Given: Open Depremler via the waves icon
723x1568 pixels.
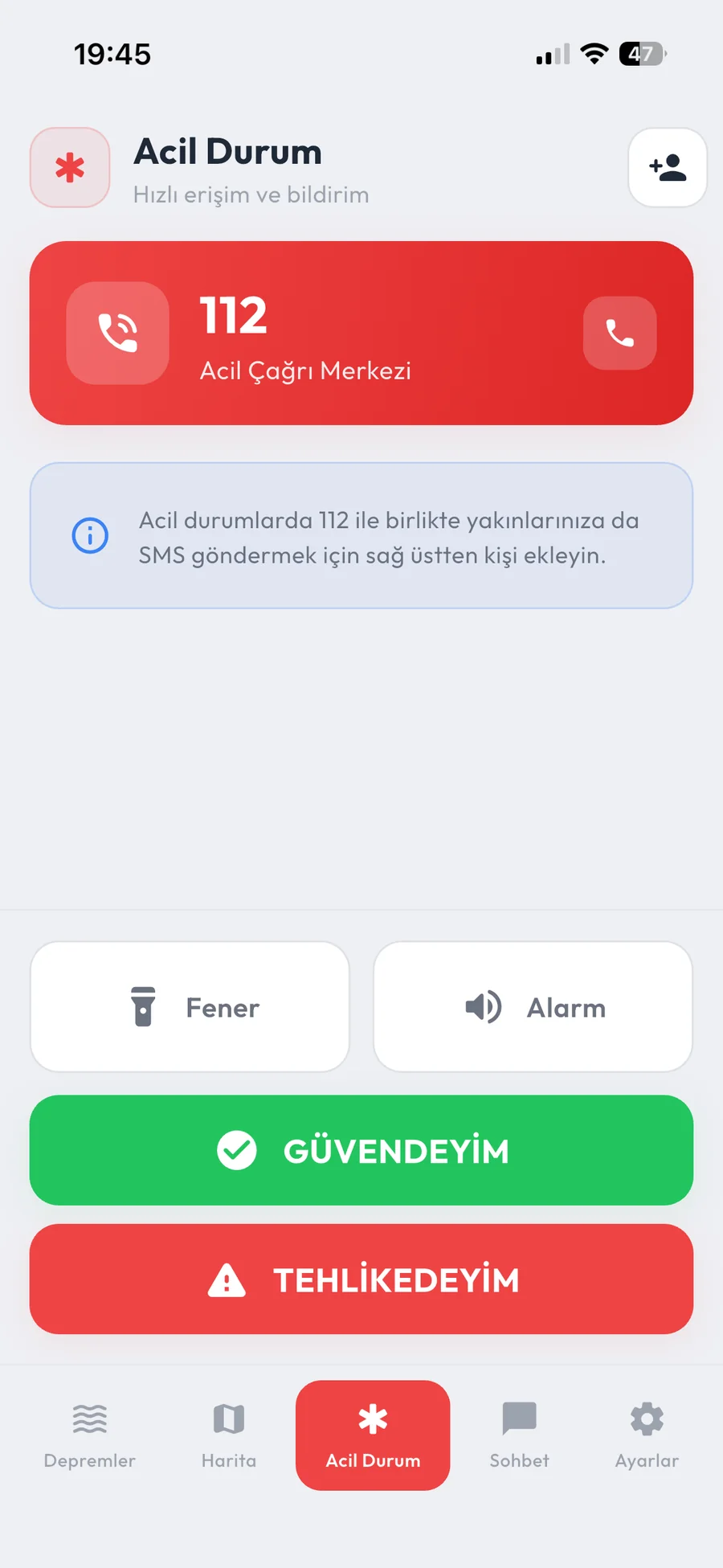Looking at the screenshot, I should point(89,1418).
